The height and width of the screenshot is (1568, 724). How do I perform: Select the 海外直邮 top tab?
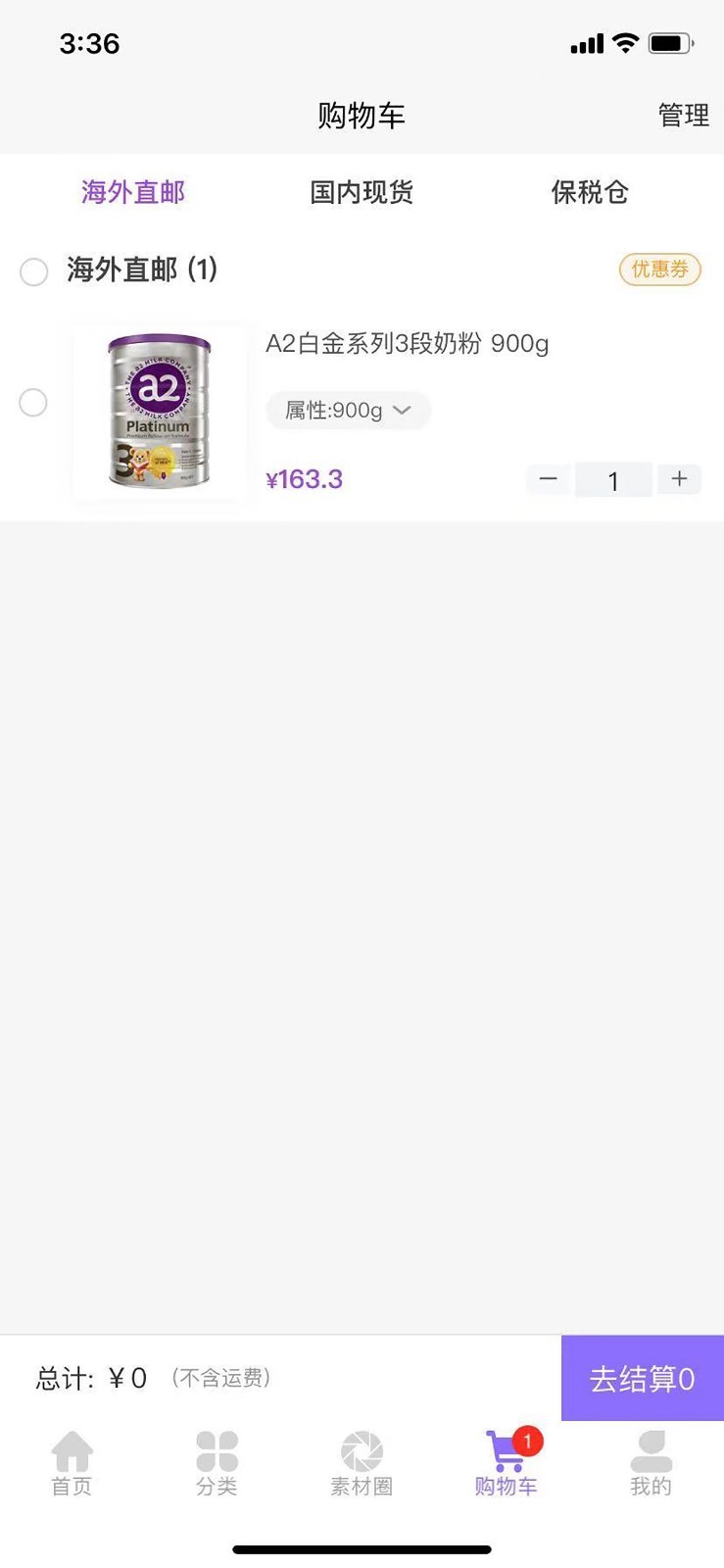[133, 192]
